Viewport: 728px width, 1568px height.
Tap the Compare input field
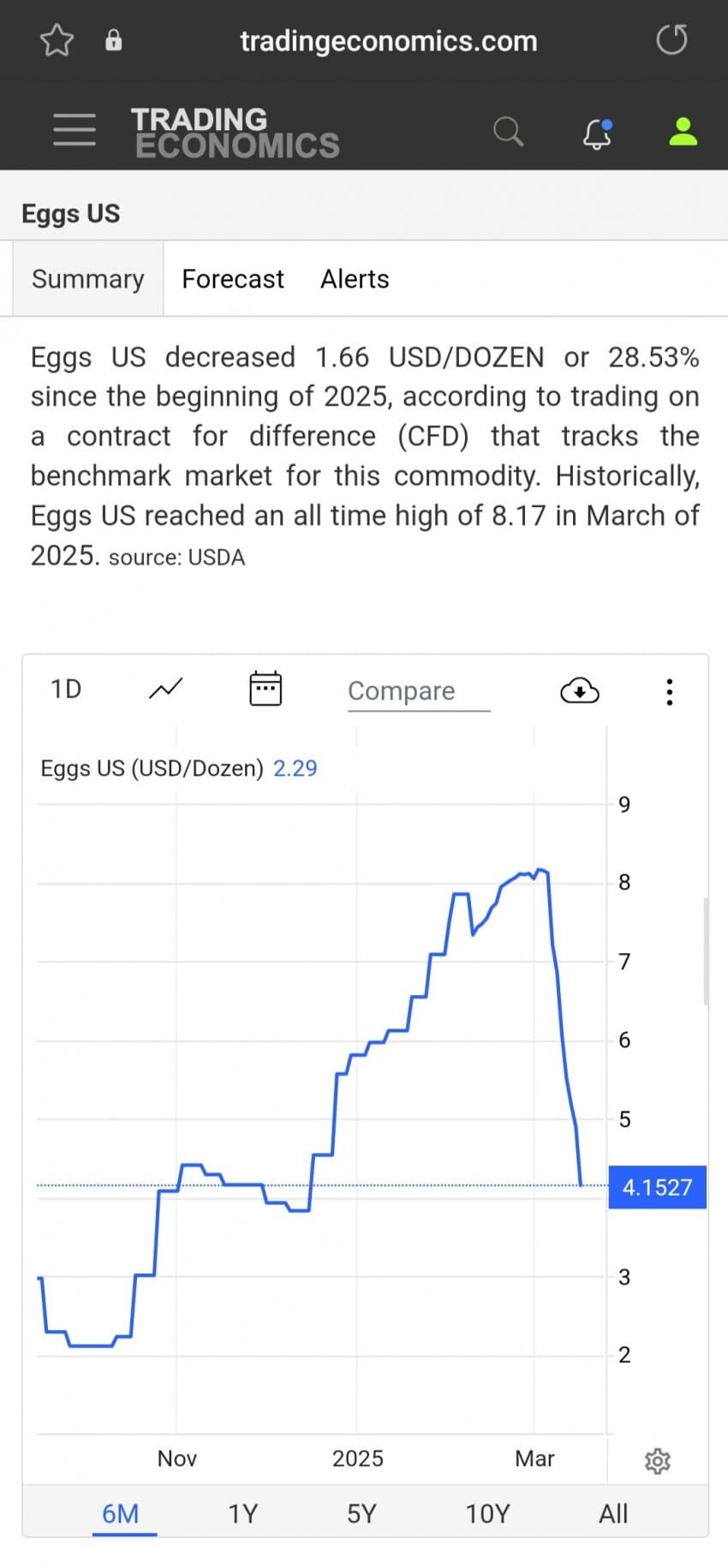(x=418, y=691)
